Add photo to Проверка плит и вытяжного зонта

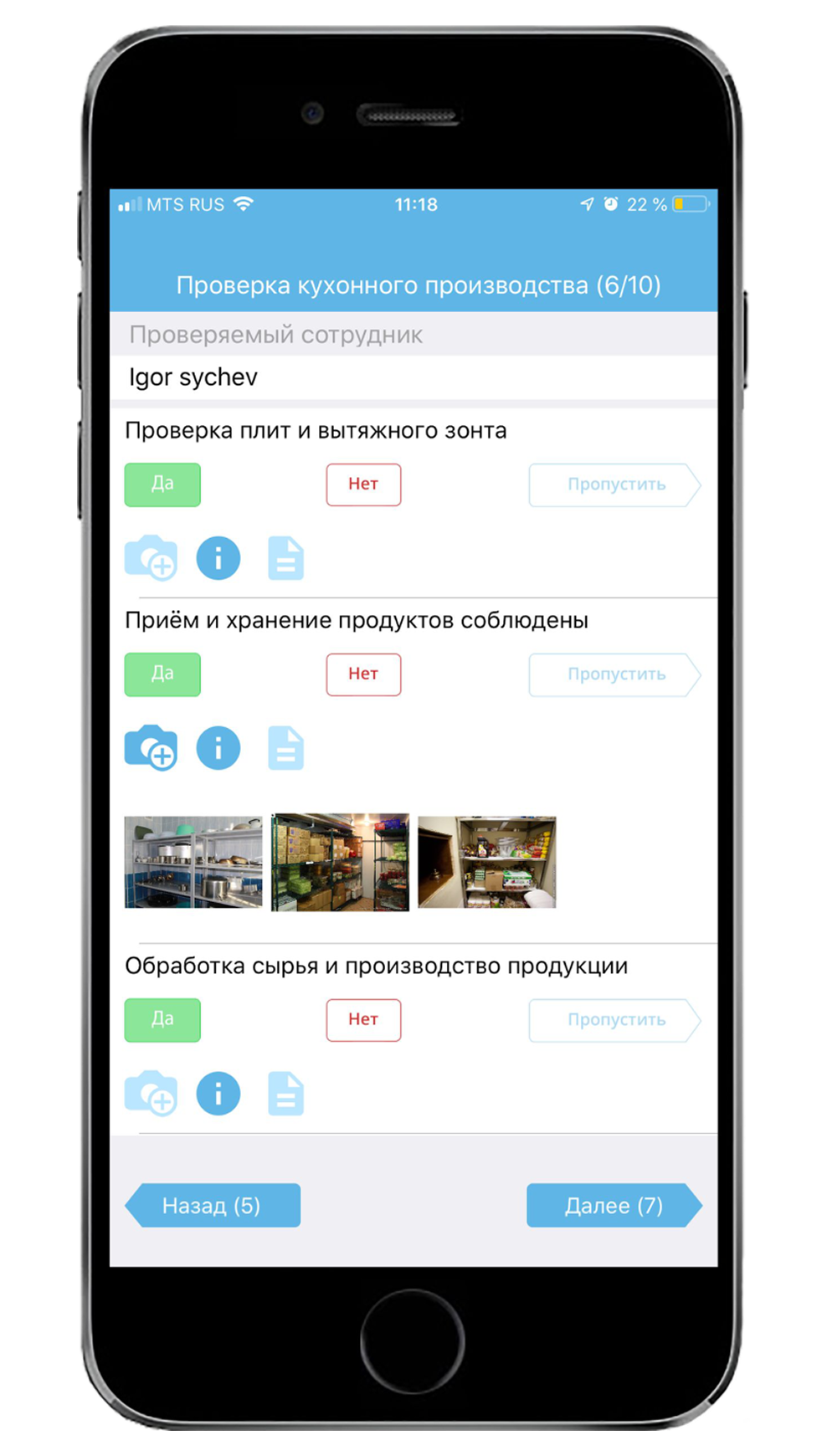(151, 557)
